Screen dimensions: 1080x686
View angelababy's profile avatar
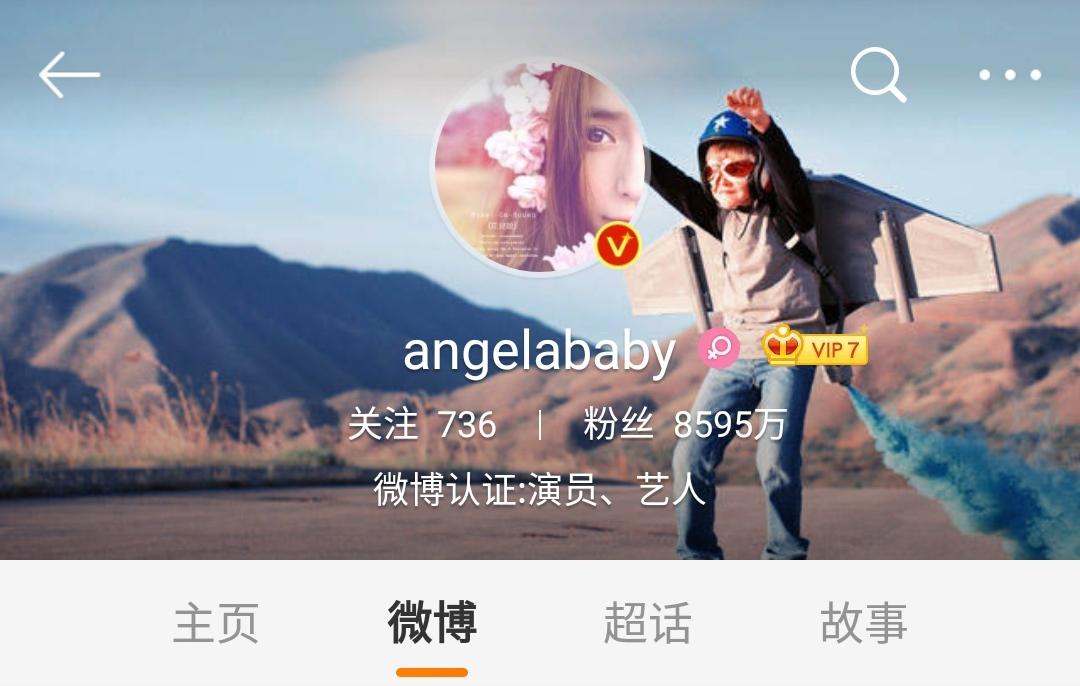pyautogui.click(x=540, y=167)
